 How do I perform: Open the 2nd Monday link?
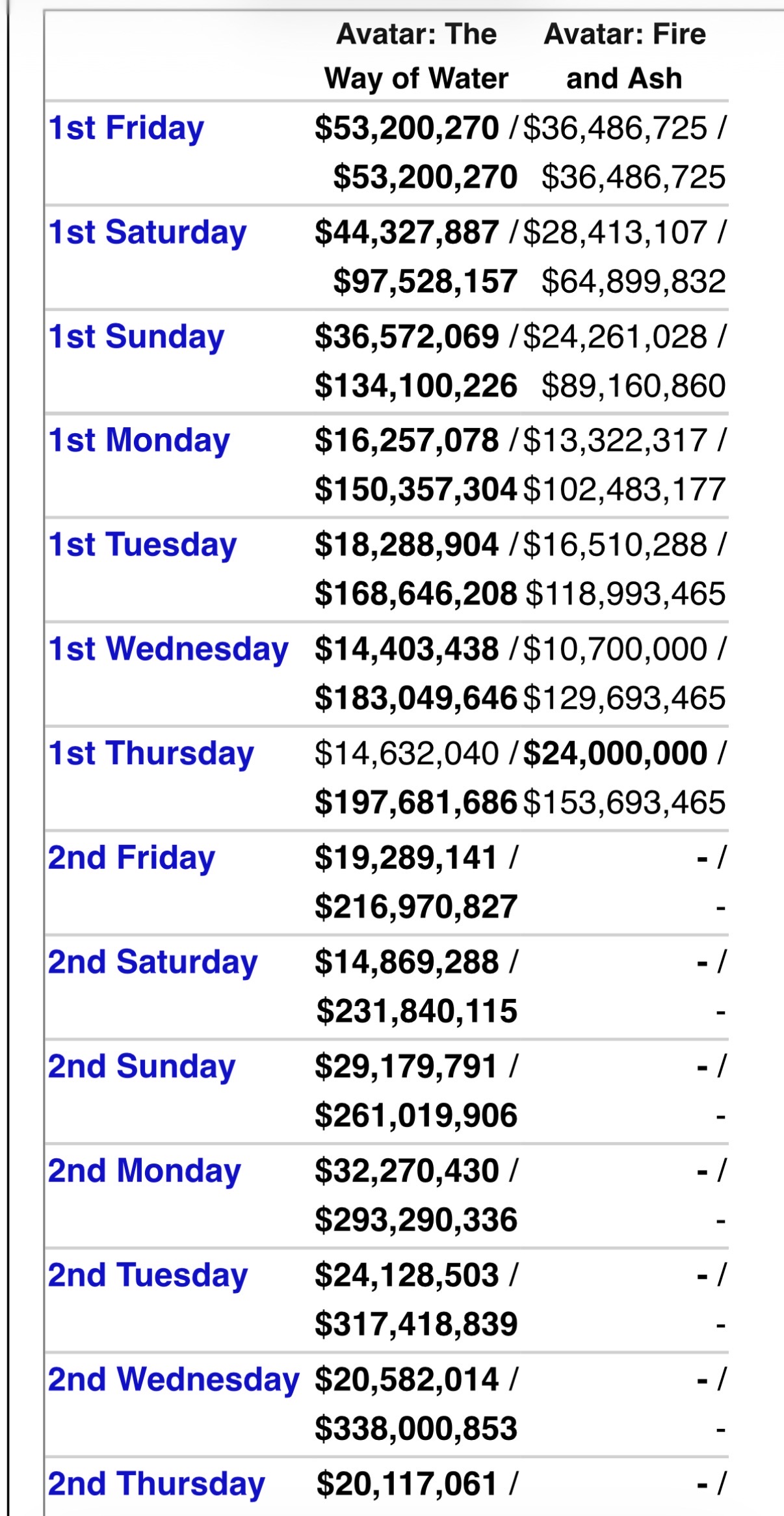click(144, 1171)
